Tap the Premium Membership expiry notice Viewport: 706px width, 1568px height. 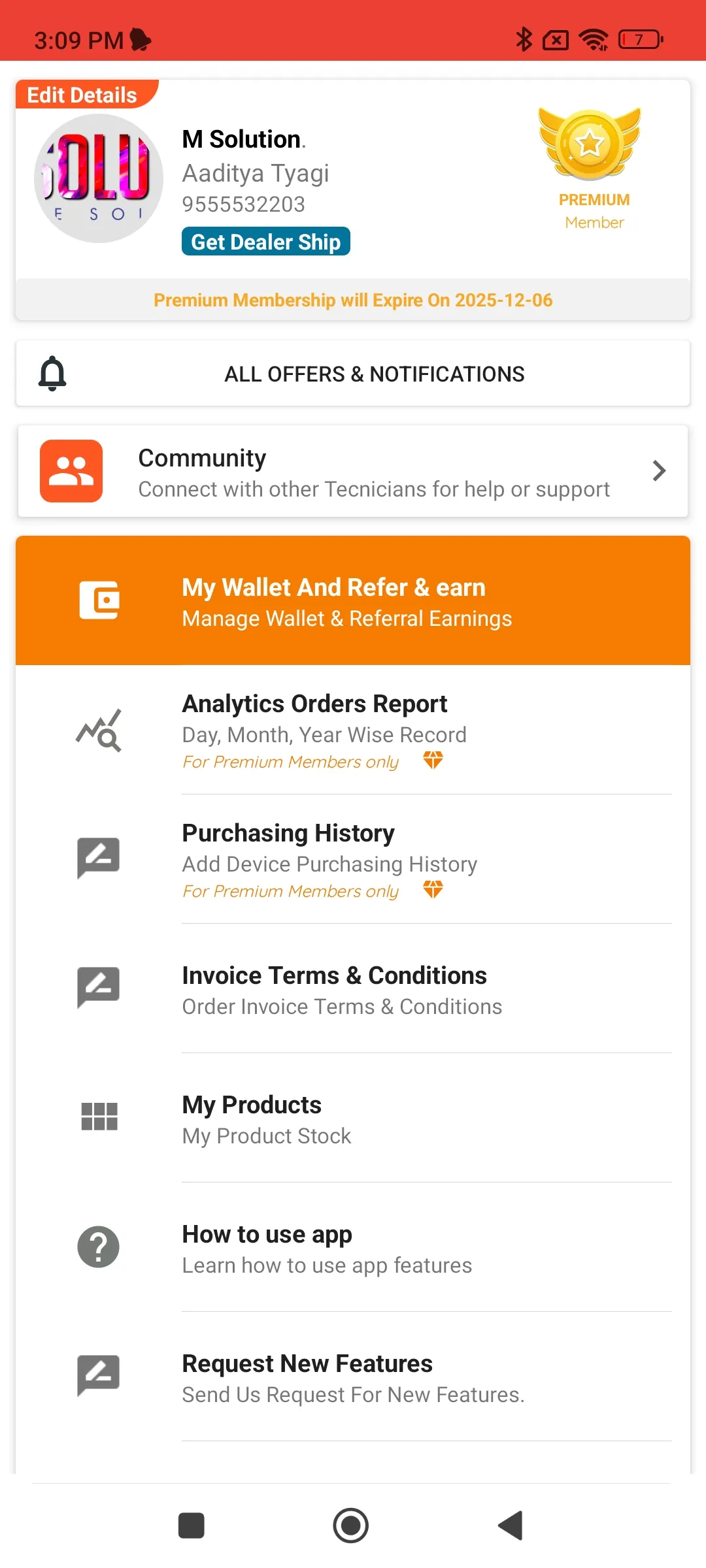click(x=353, y=300)
